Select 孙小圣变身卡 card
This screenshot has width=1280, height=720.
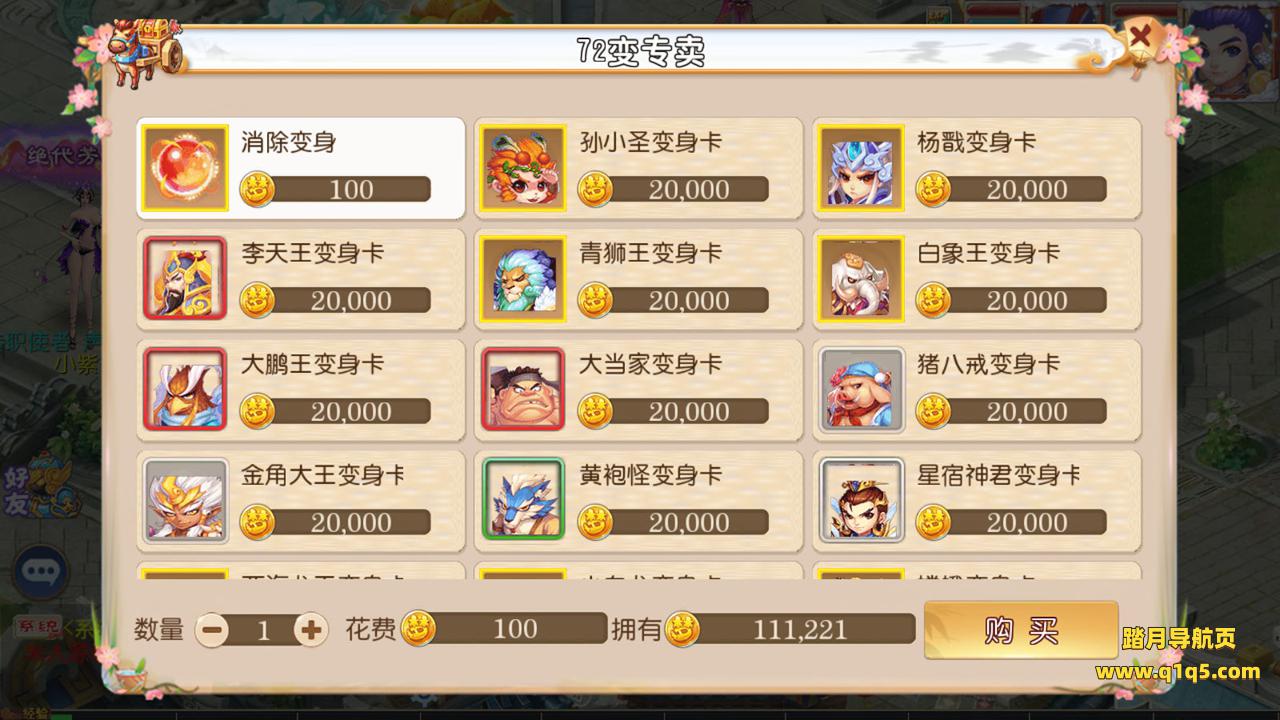(x=638, y=168)
